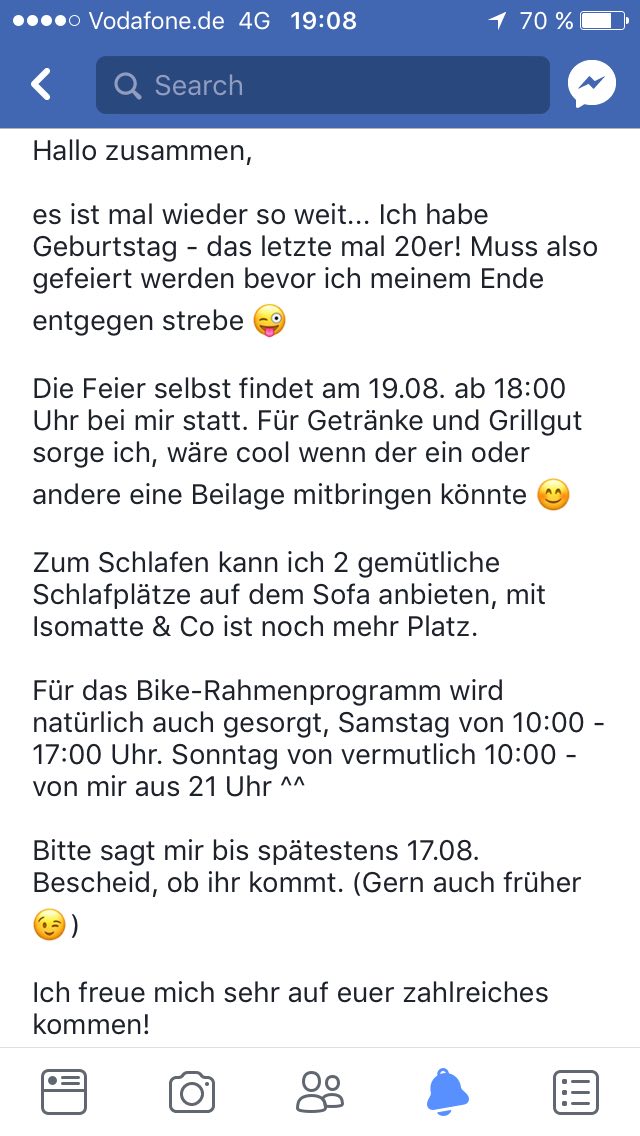Screen dimensions: 640x1136
Task: Tap the Search field
Action: pos(322,85)
